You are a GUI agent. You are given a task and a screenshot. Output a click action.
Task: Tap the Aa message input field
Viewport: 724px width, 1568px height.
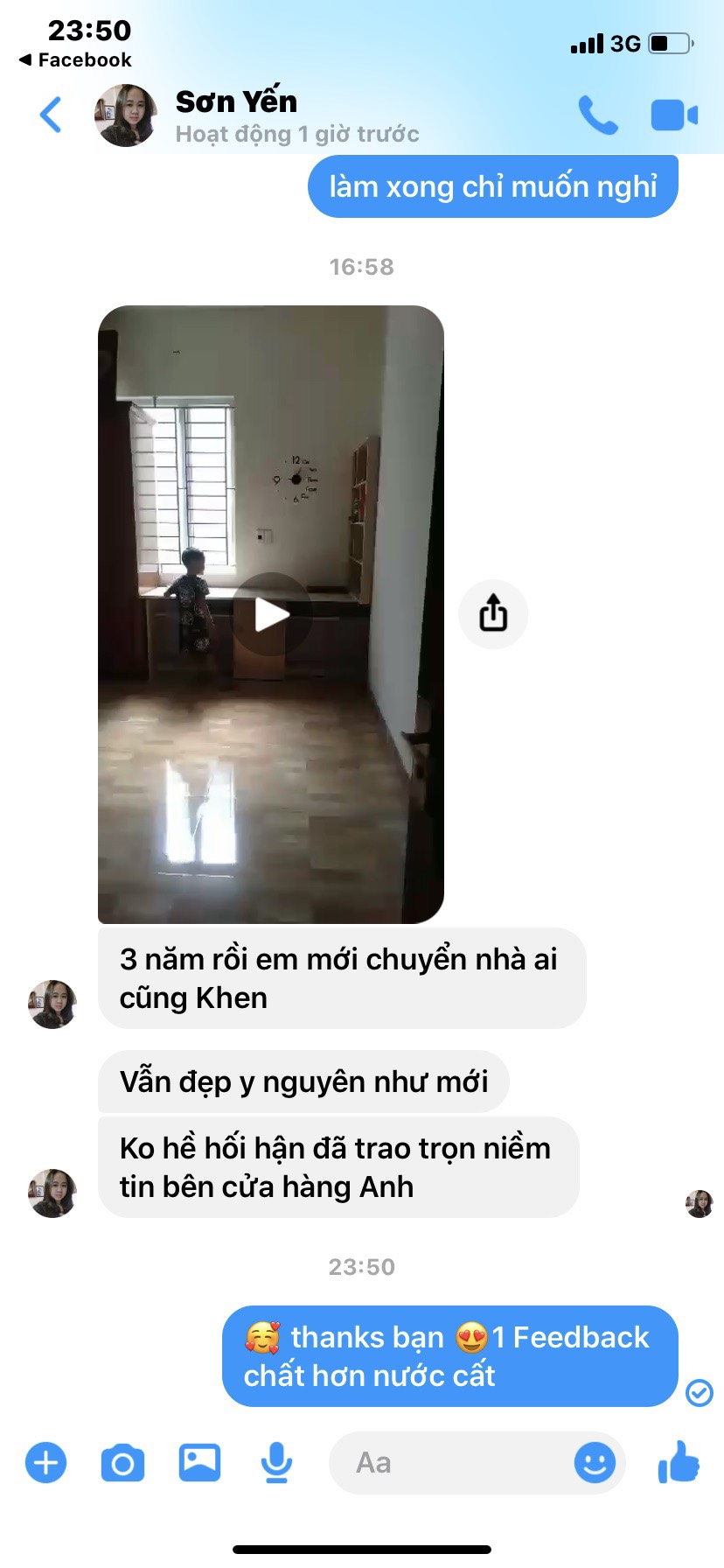point(446,1462)
